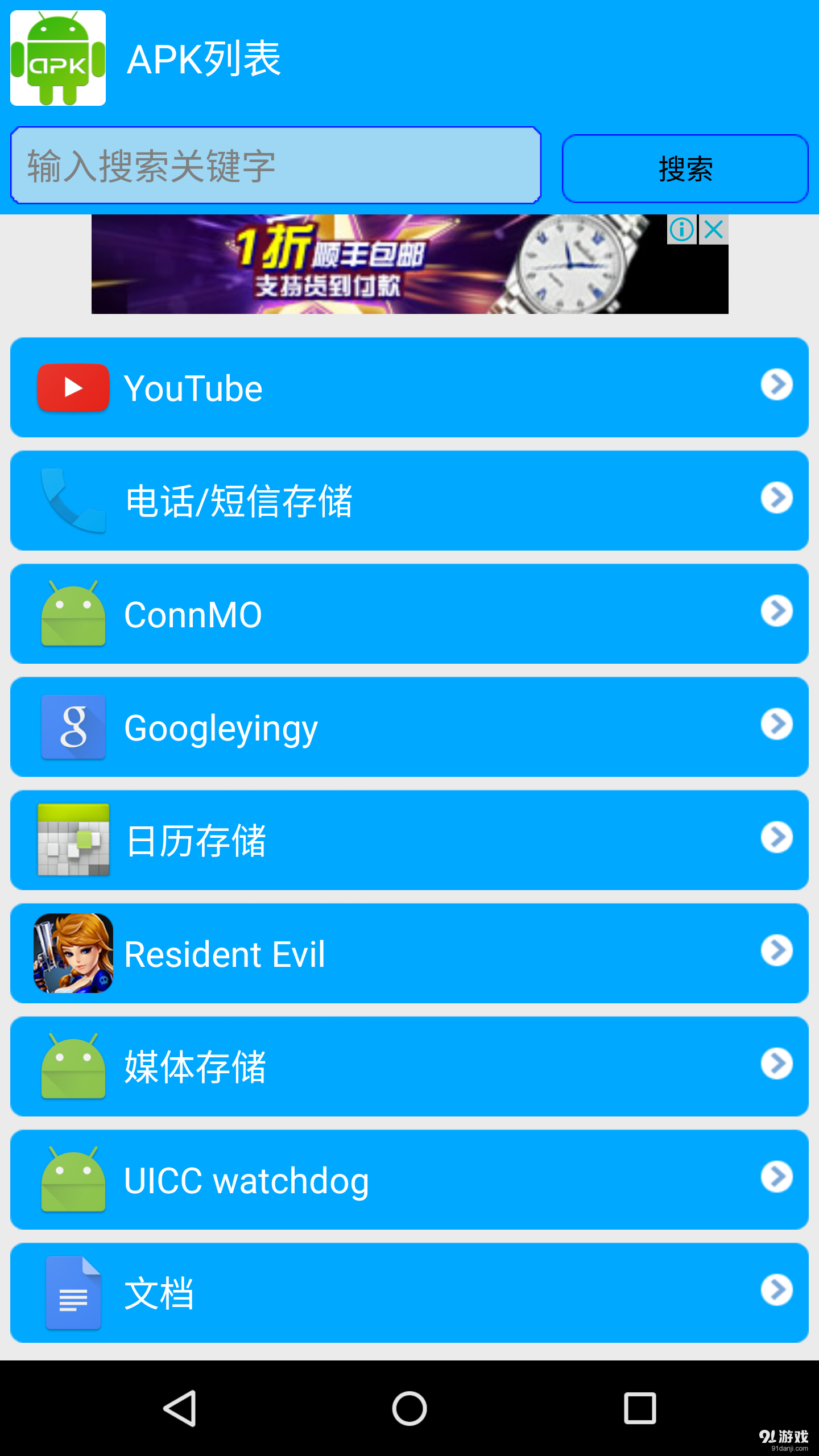Viewport: 819px width, 1456px height.
Task: Tap the document icon beside 文档
Action: pos(73,1293)
